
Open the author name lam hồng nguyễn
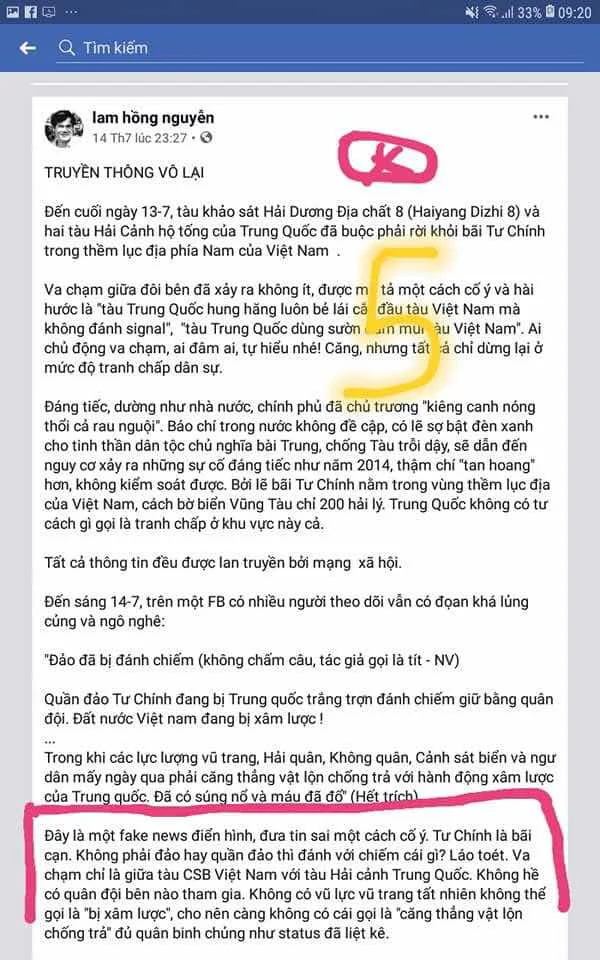[x=153, y=118]
